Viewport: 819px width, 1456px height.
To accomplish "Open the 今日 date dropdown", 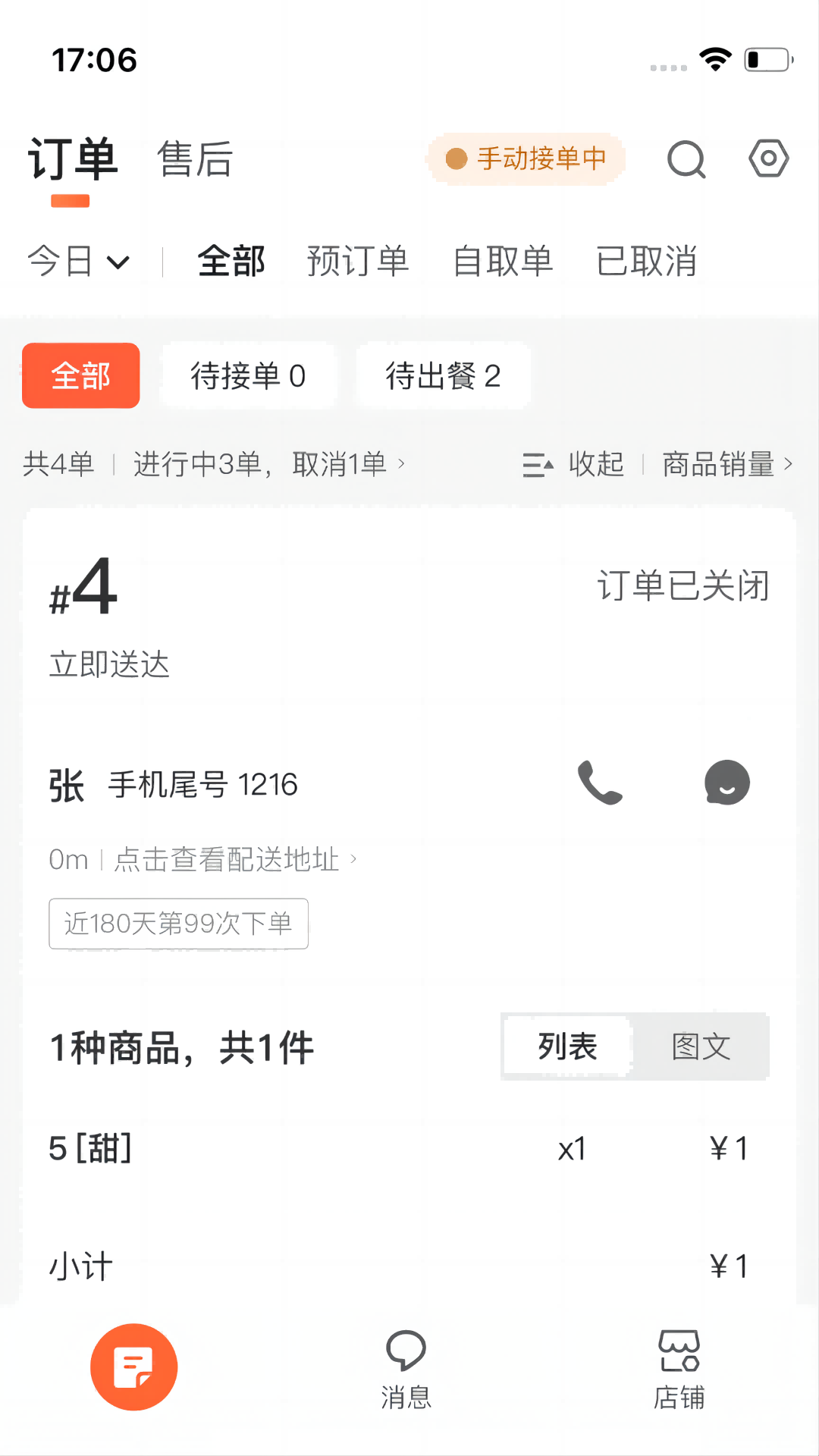I will (x=78, y=261).
